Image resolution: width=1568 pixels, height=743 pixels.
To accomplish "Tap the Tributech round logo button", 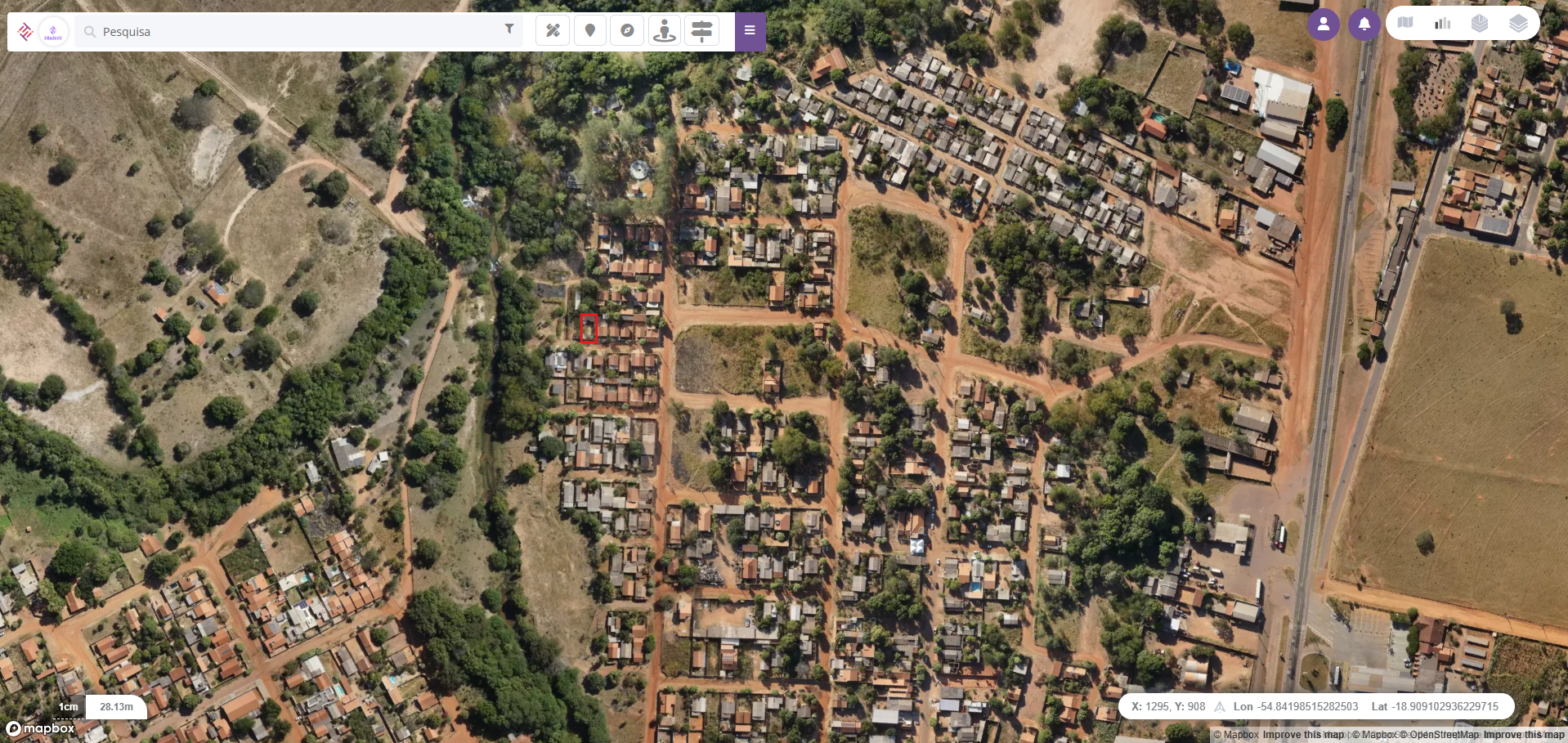I will point(53,32).
